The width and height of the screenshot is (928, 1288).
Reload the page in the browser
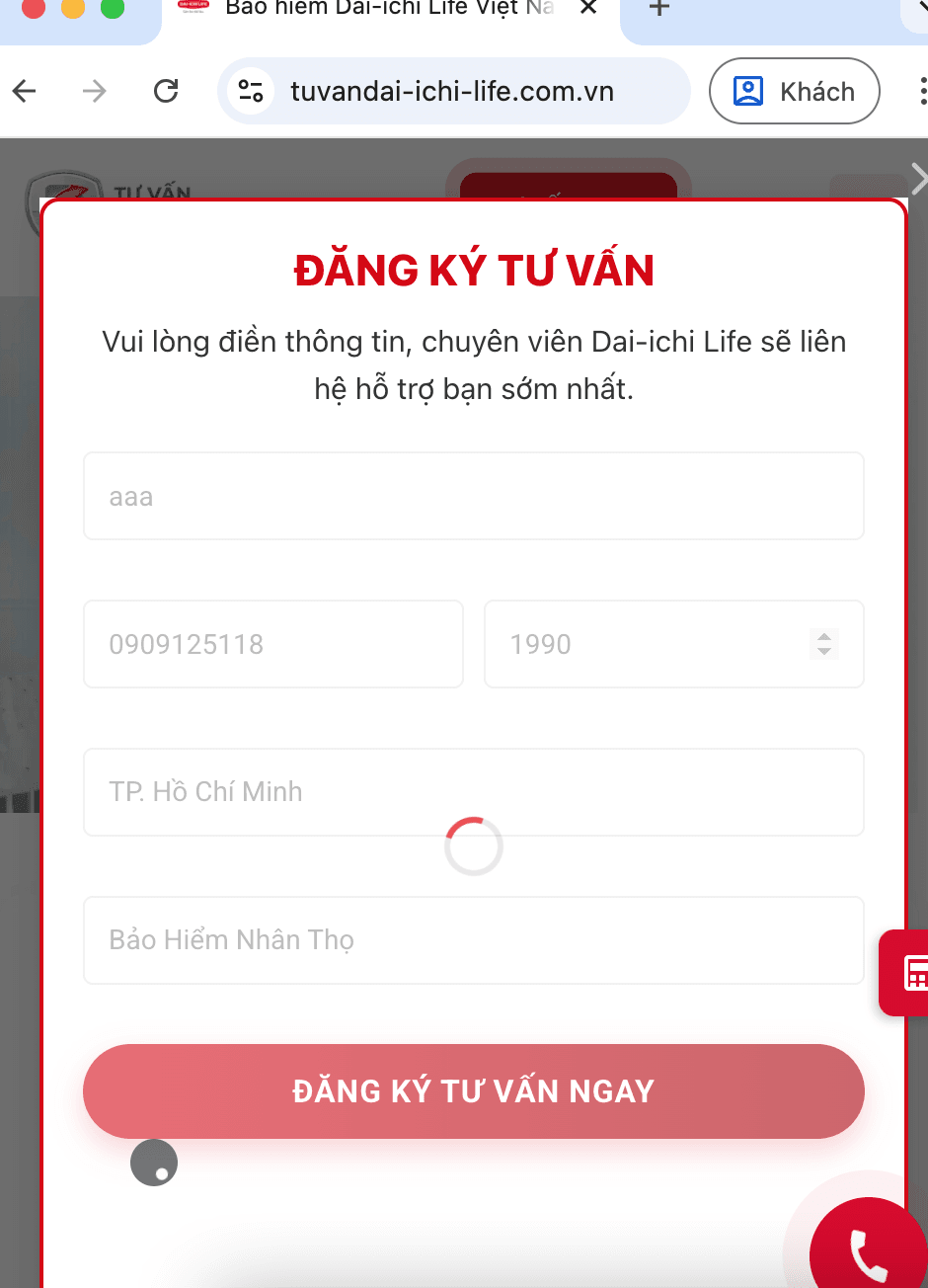pos(166,92)
